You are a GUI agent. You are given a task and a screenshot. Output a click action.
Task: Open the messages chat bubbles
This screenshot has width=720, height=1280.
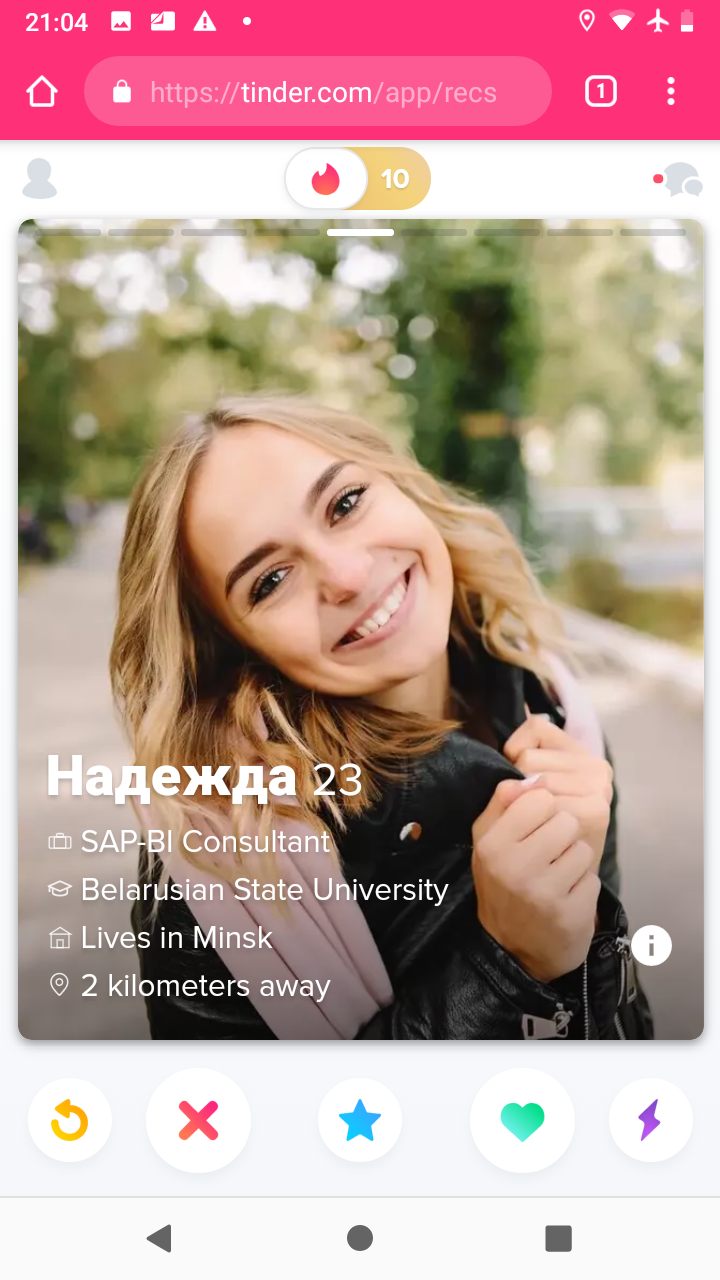coord(679,180)
